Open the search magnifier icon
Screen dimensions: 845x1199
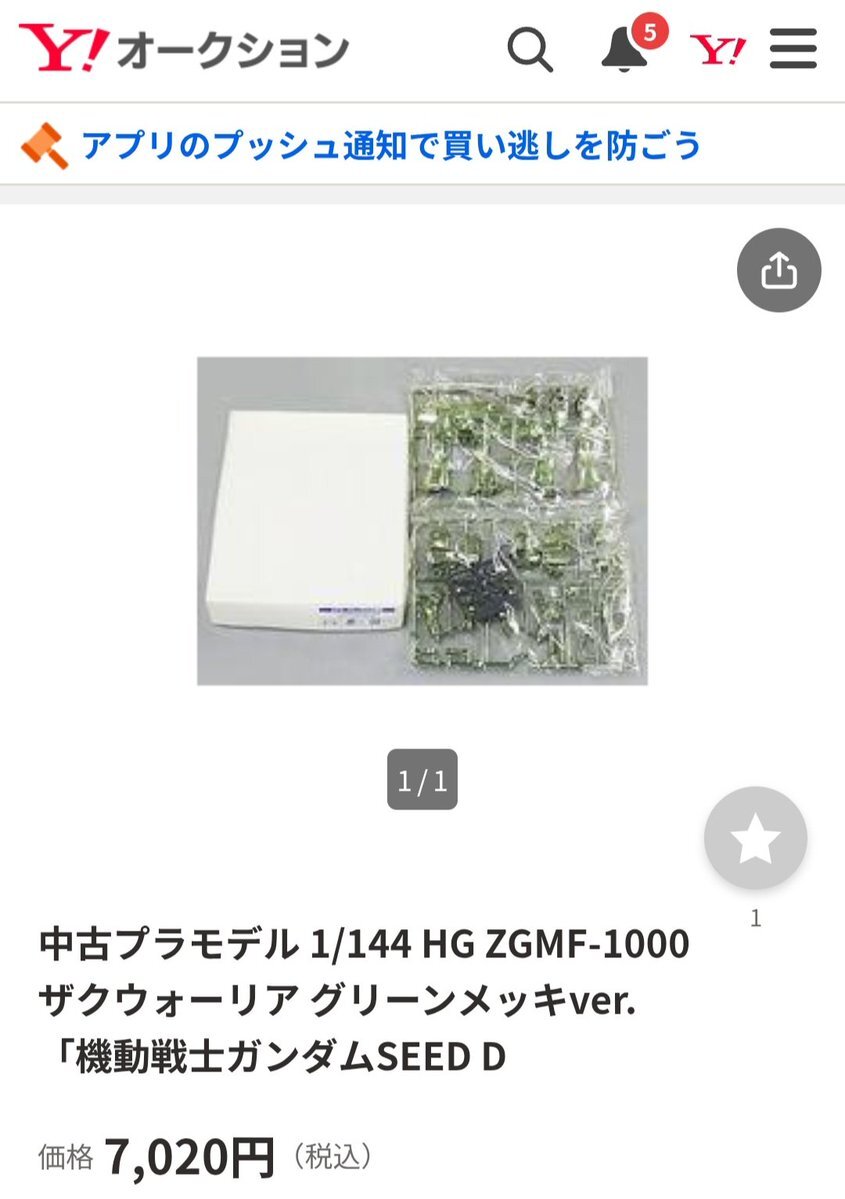coord(530,49)
